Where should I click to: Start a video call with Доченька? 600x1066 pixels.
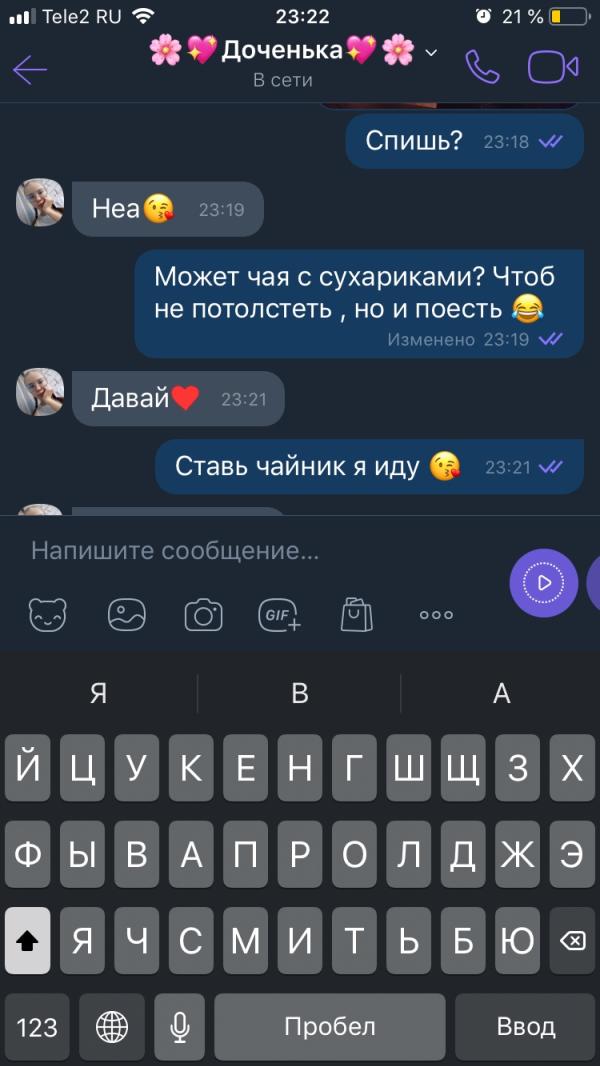pos(553,67)
